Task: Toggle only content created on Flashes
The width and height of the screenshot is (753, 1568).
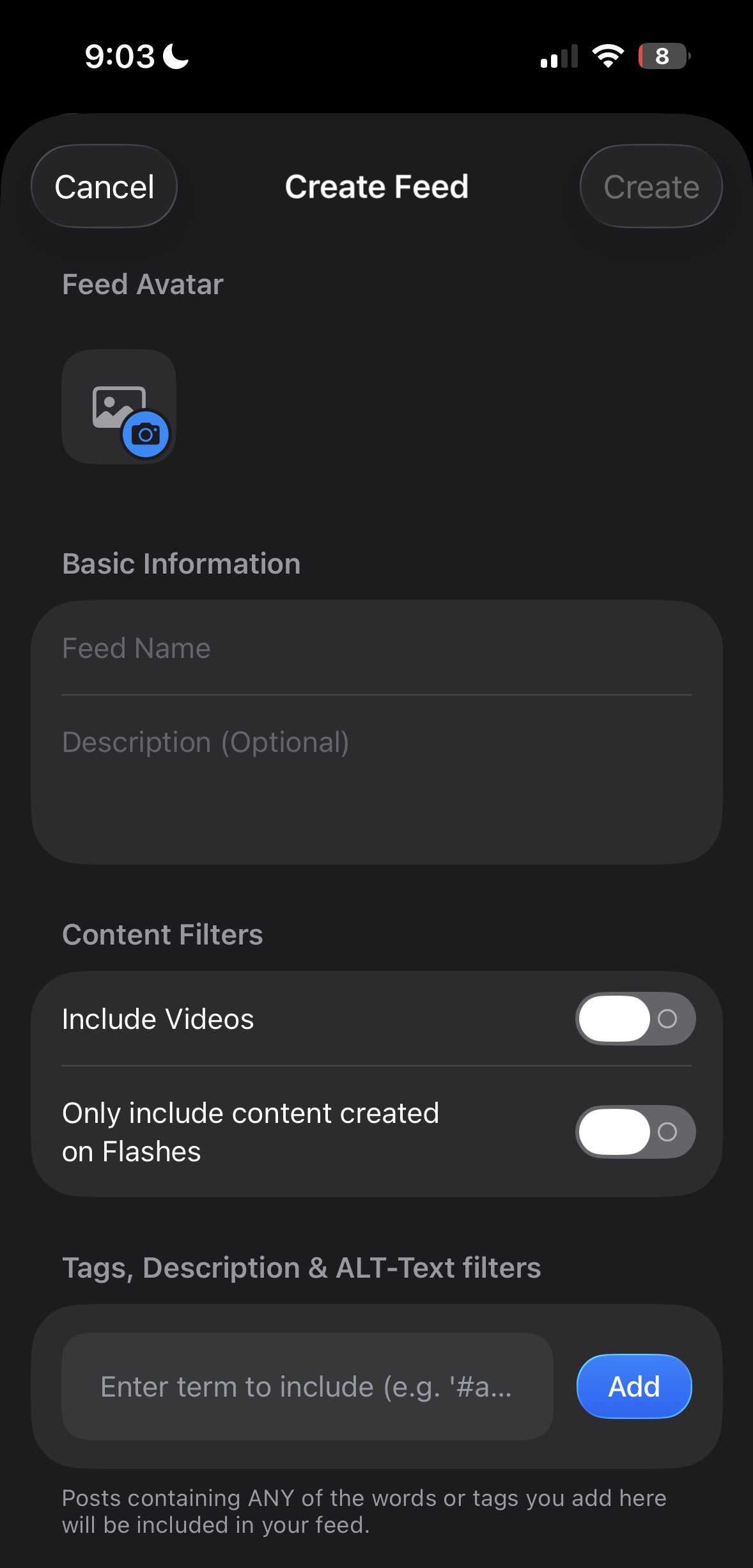Action: click(635, 1132)
